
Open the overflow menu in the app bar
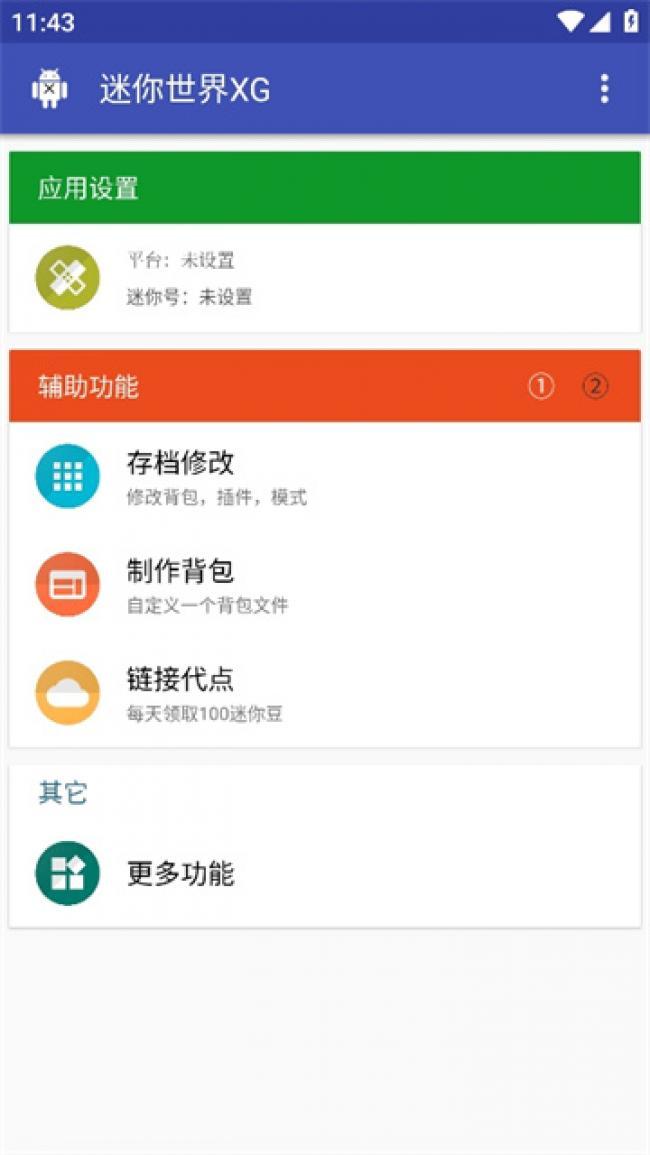604,89
